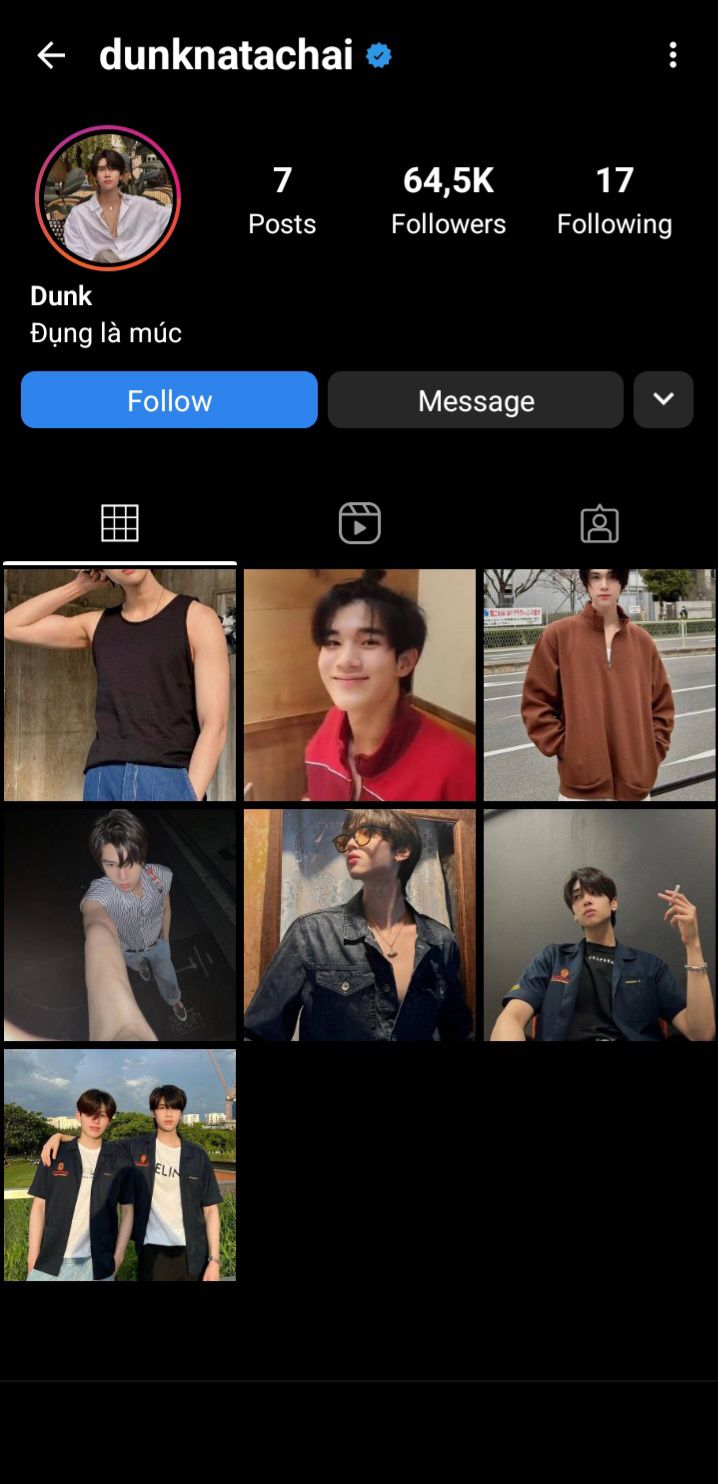Open the three-dot overflow menu
718x1484 pixels.
point(673,56)
